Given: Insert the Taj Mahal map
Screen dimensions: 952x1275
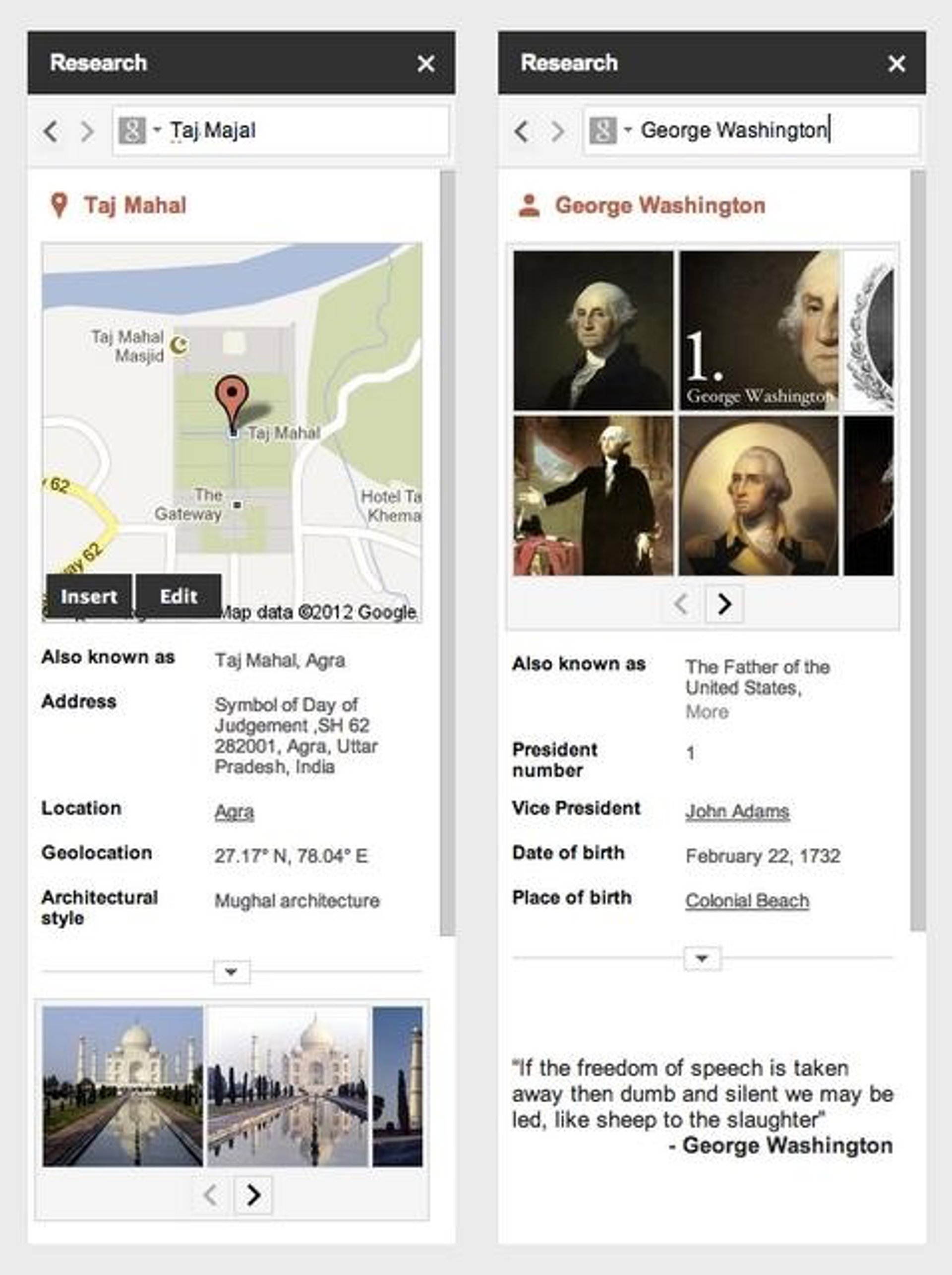Looking at the screenshot, I should click(89, 596).
